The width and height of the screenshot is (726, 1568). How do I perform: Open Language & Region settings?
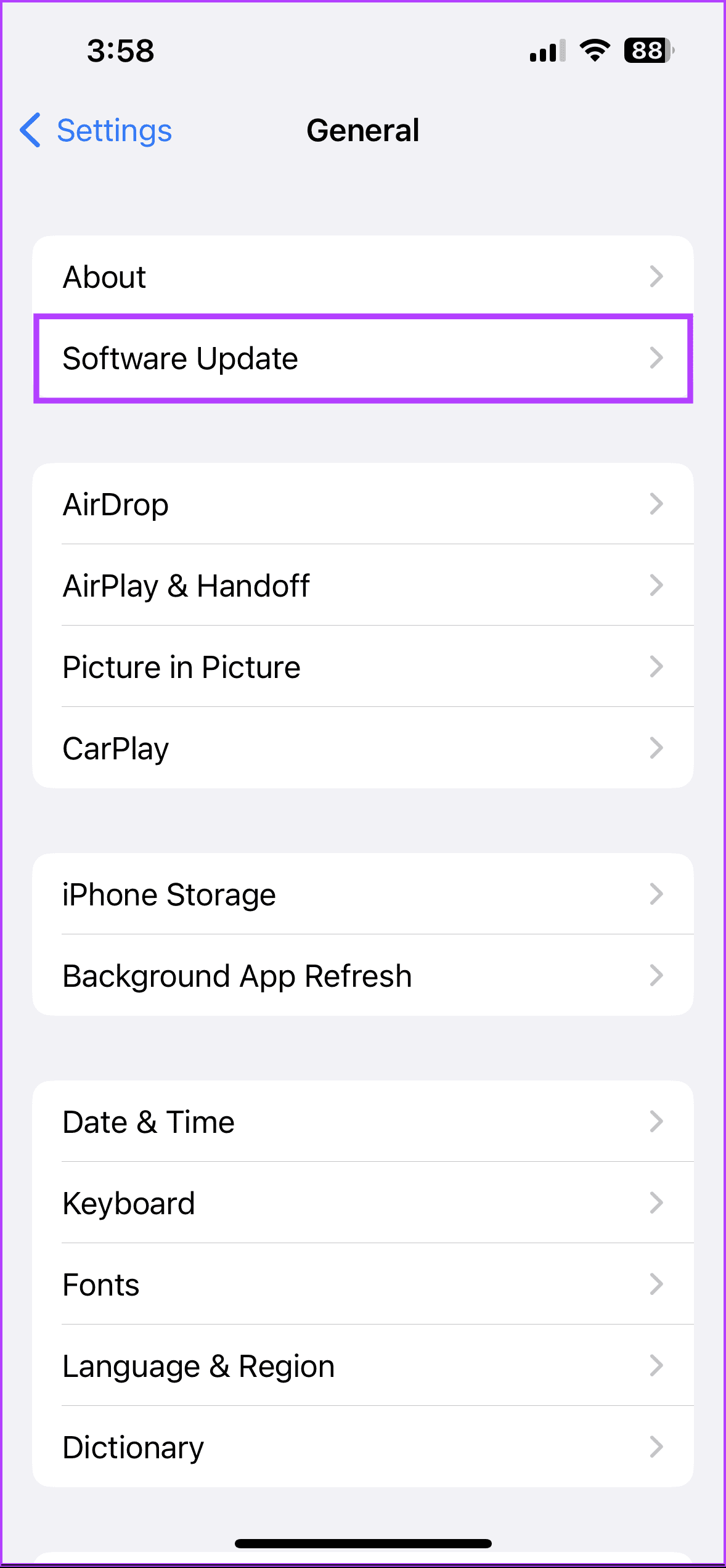click(363, 1365)
